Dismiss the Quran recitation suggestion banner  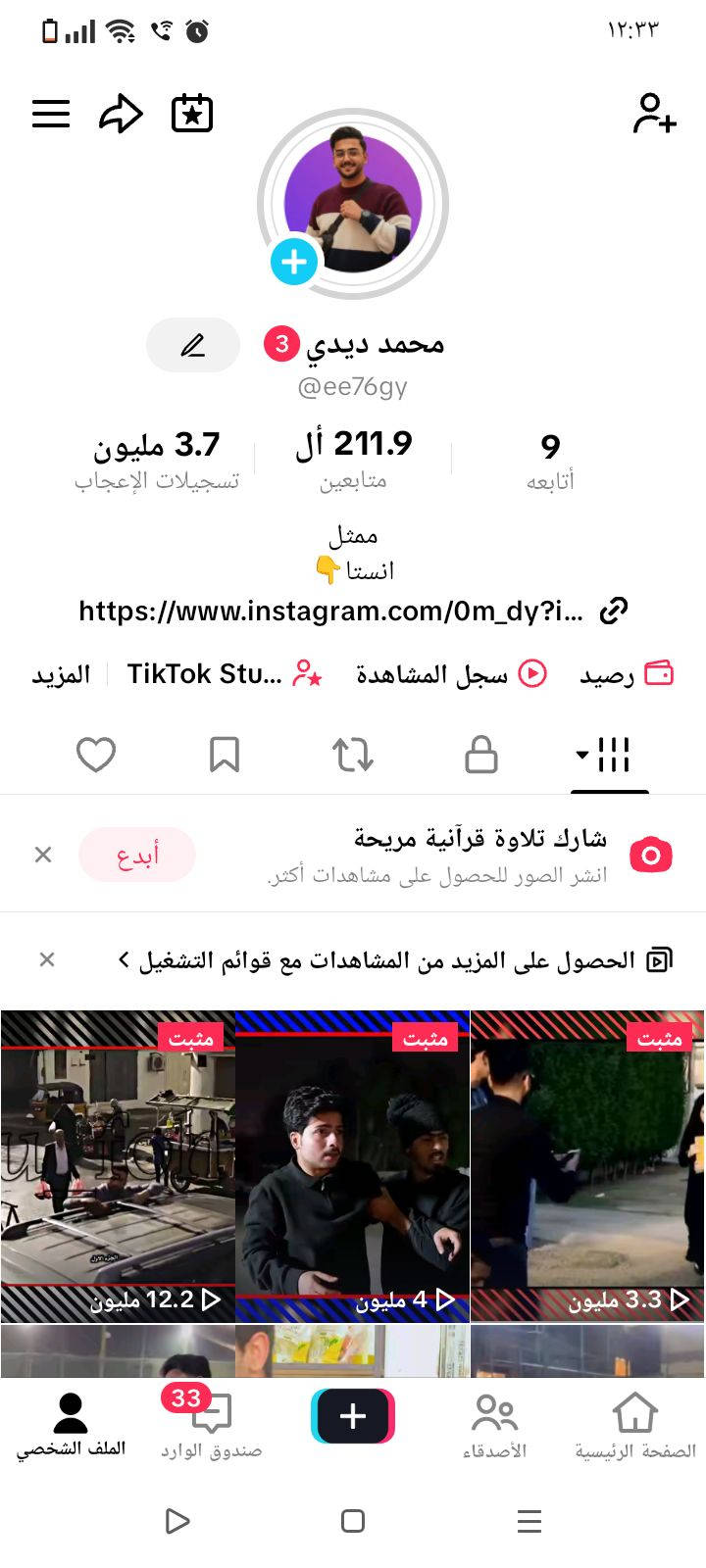43,855
